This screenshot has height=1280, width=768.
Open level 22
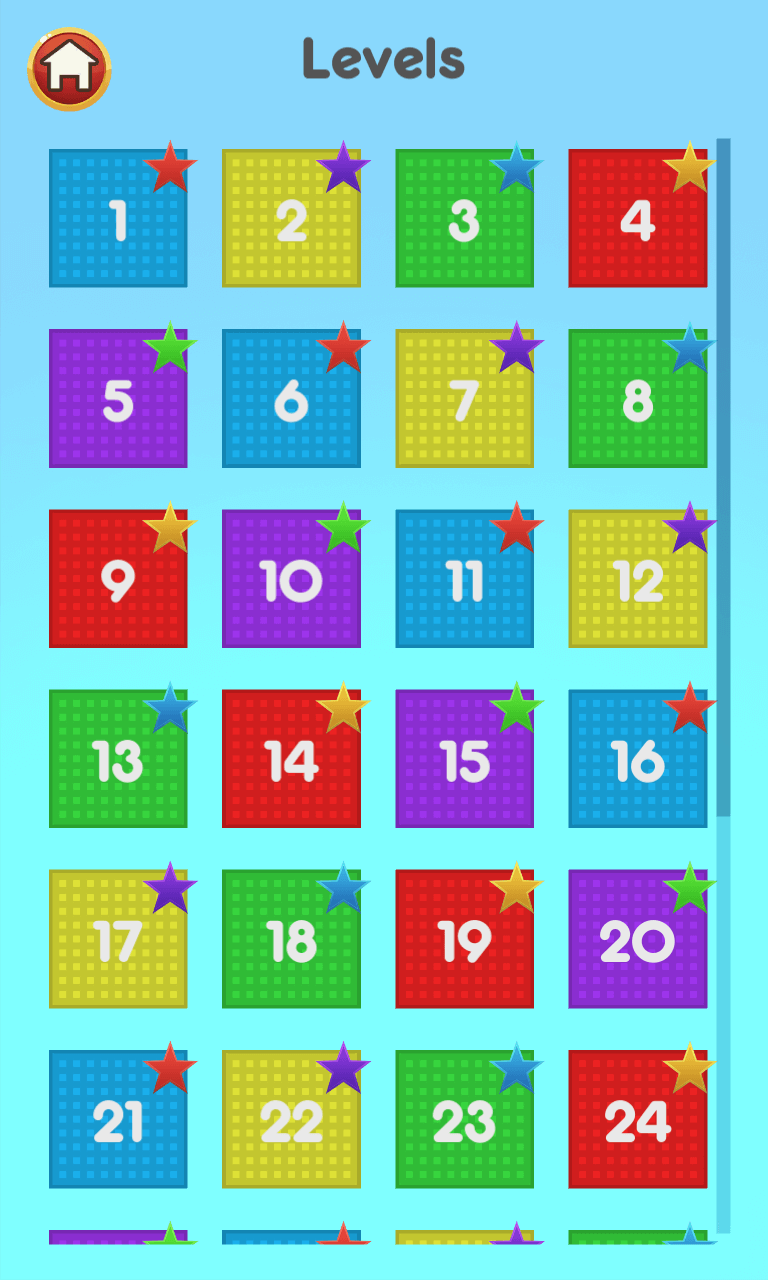(291, 1119)
